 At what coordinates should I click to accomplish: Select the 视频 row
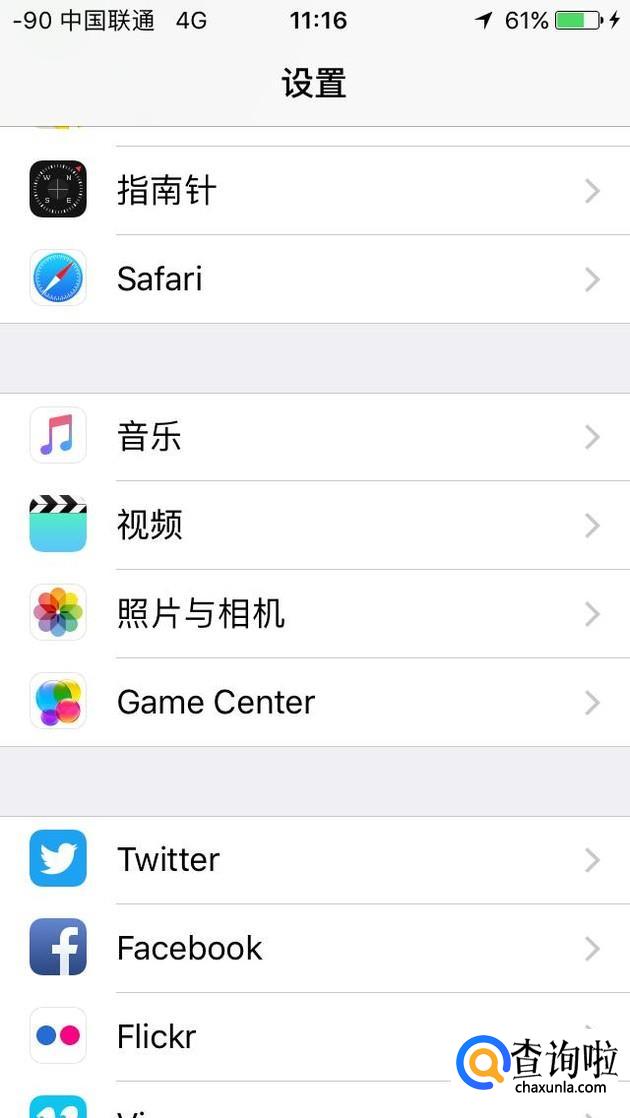tap(315, 525)
